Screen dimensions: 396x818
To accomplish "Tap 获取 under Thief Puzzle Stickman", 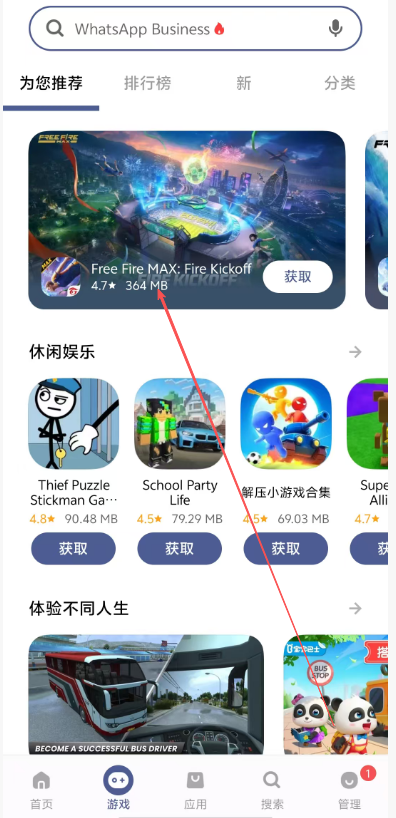I will pyautogui.click(x=73, y=548).
